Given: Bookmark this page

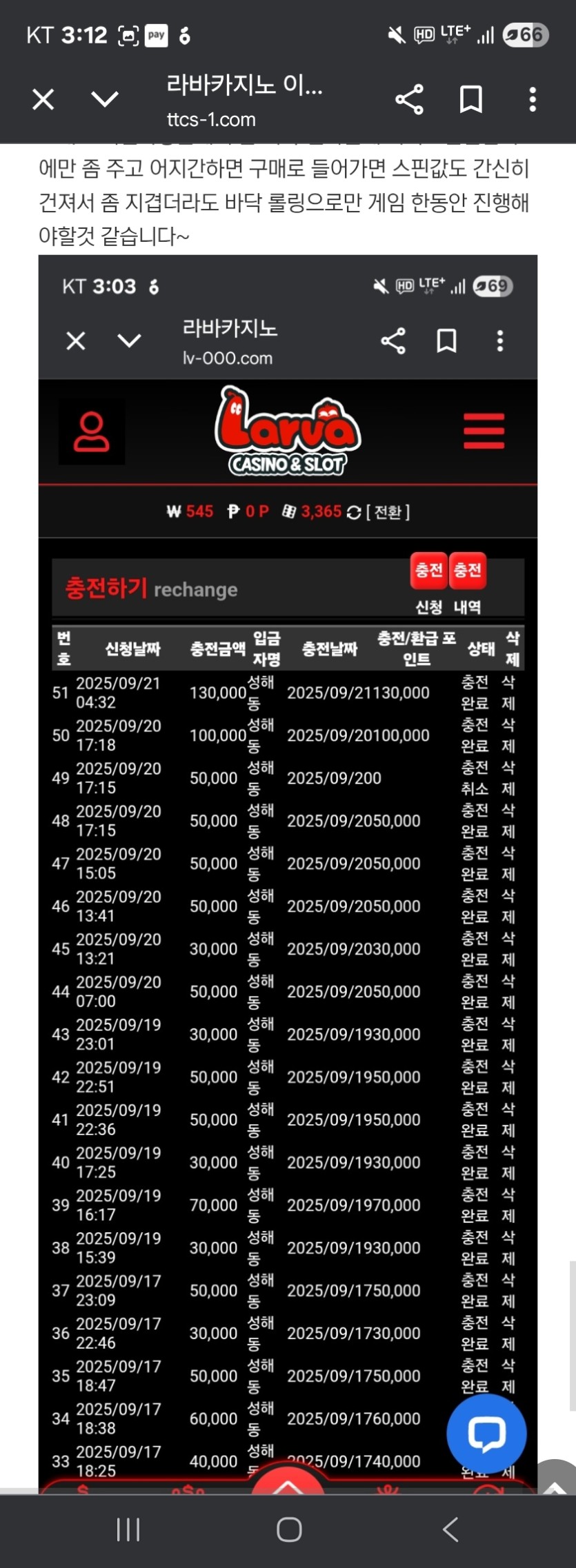Looking at the screenshot, I should [471, 100].
